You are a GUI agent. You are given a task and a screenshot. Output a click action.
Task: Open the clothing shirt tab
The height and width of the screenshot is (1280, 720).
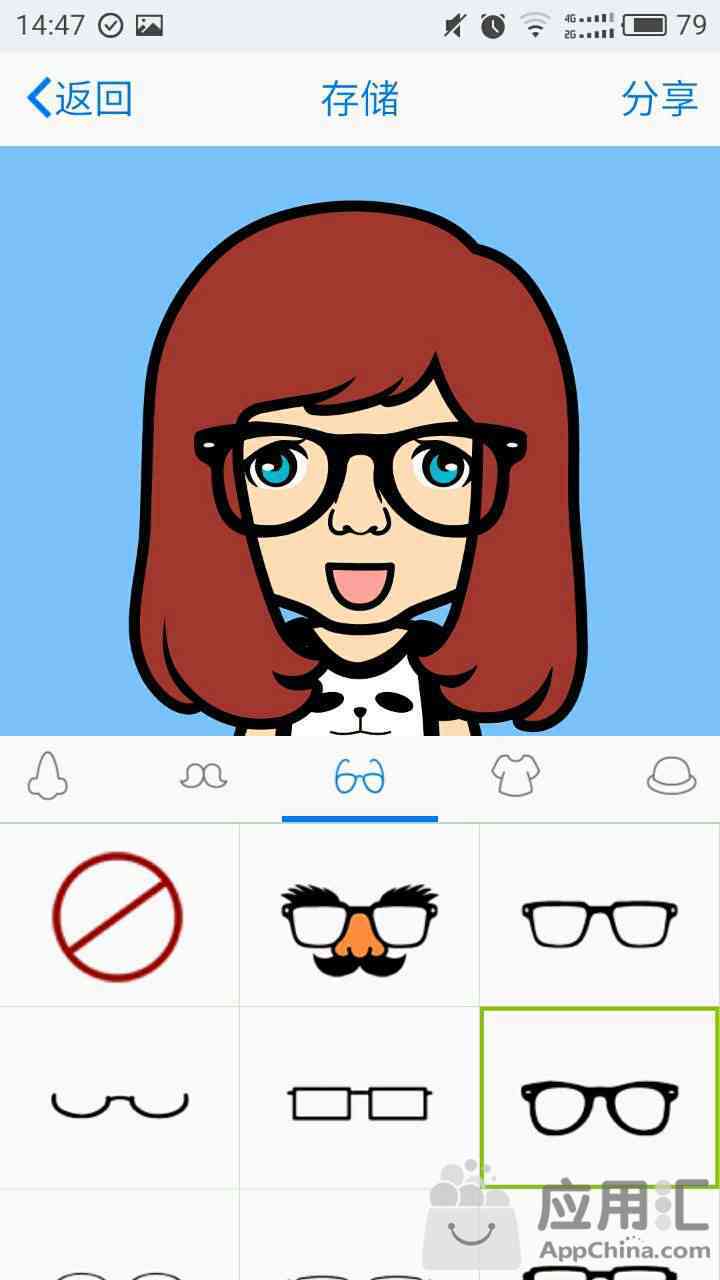pos(516,776)
